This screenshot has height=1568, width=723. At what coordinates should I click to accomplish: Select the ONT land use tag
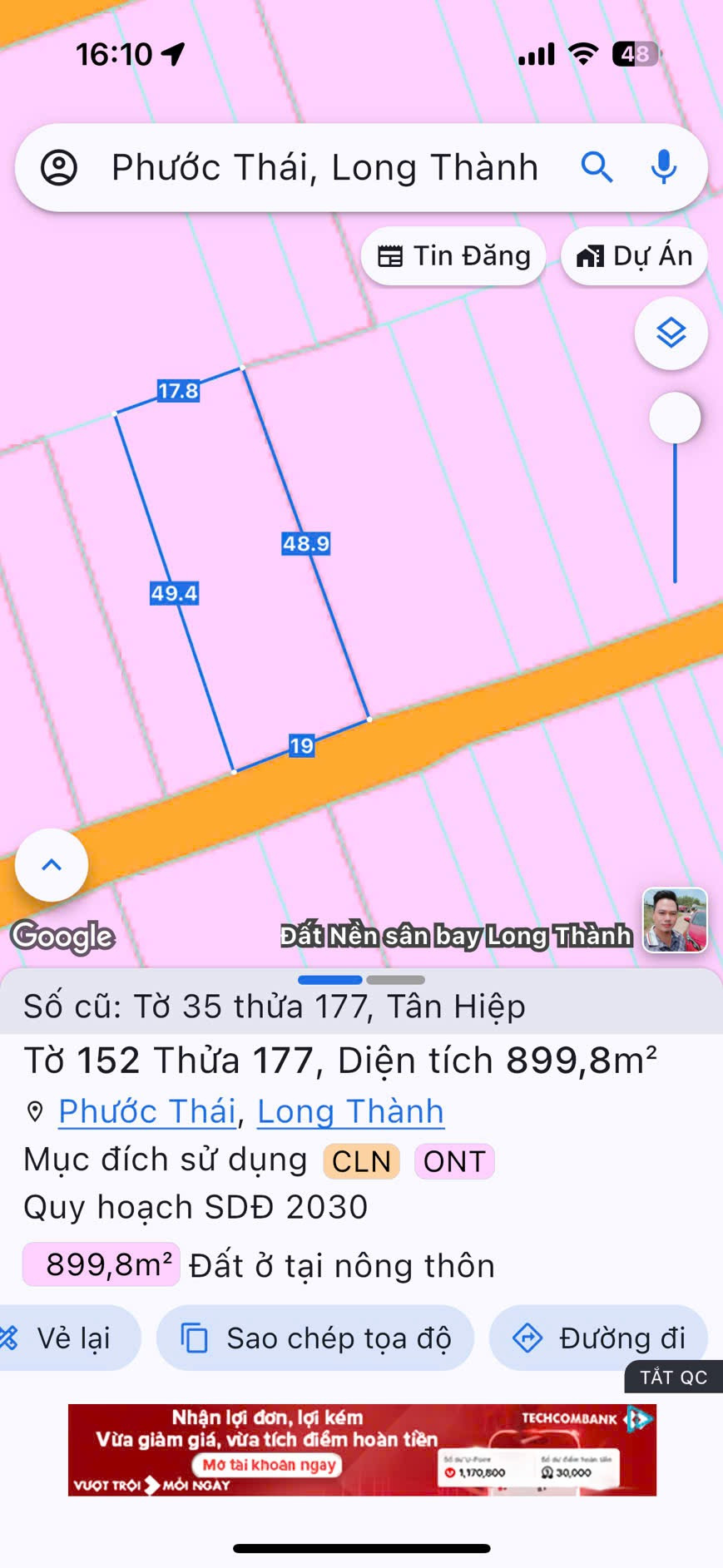pyautogui.click(x=454, y=1161)
